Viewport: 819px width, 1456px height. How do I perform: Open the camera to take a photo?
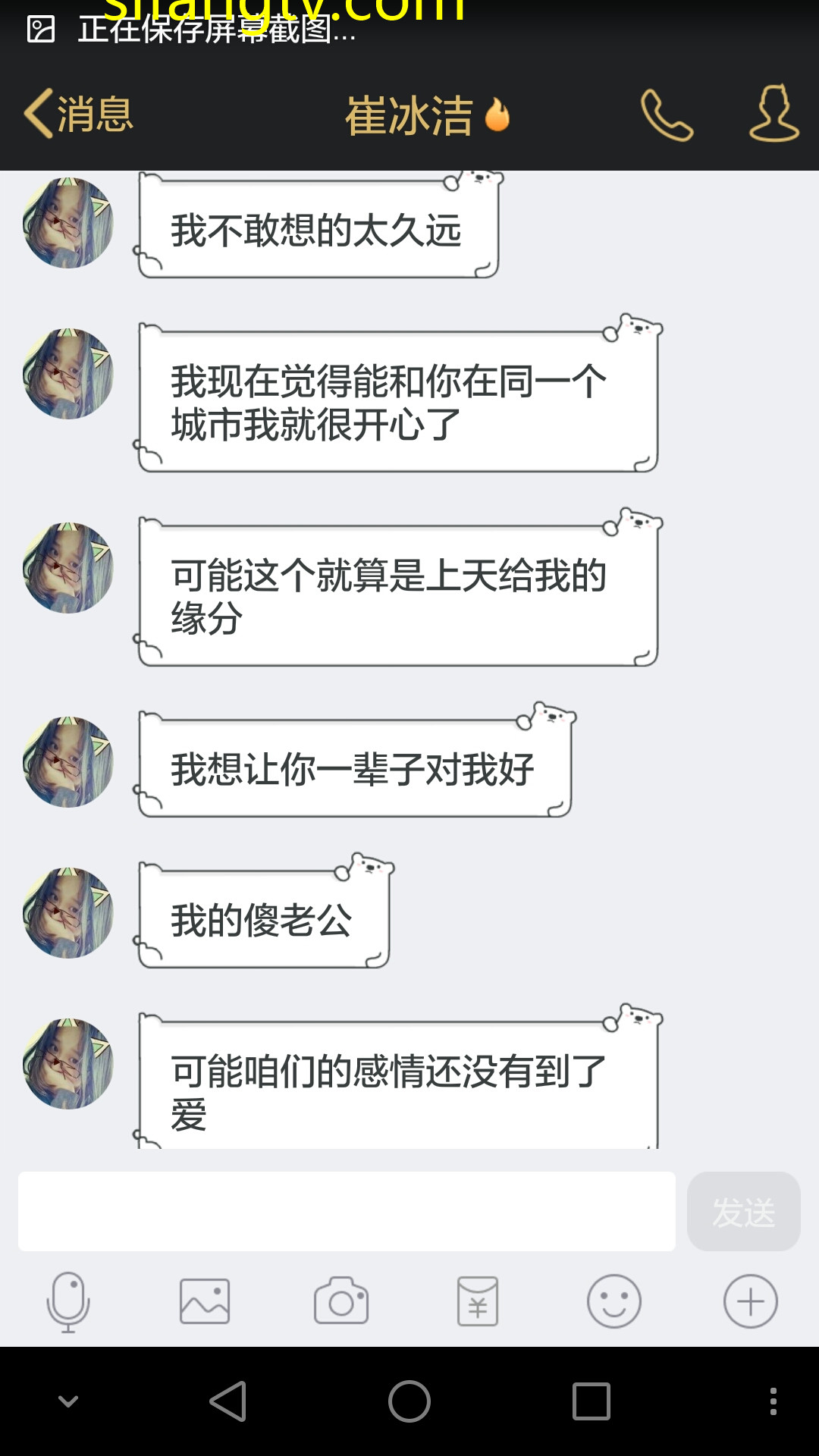point(341,1301)
